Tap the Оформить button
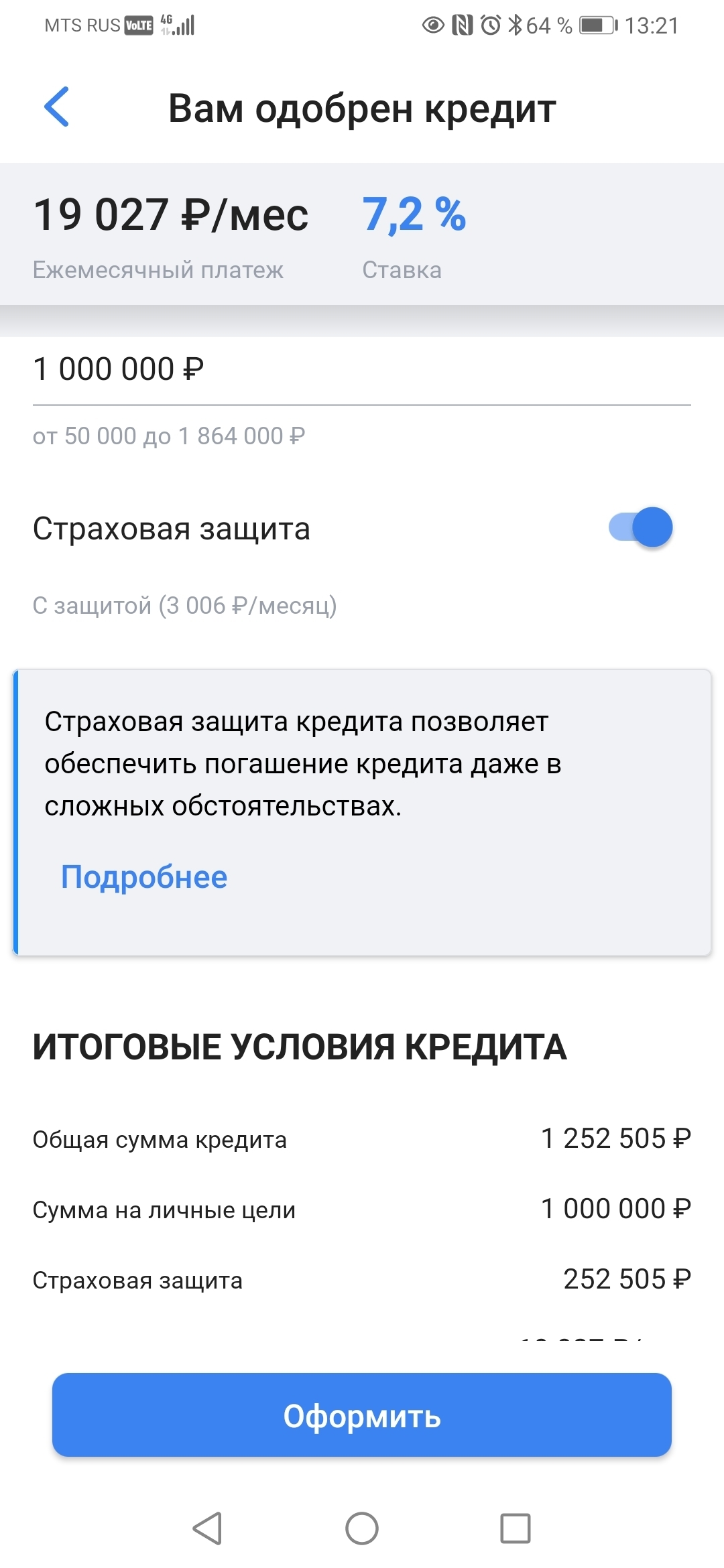The image size is (724, 1568). [x=362, y=1415]
